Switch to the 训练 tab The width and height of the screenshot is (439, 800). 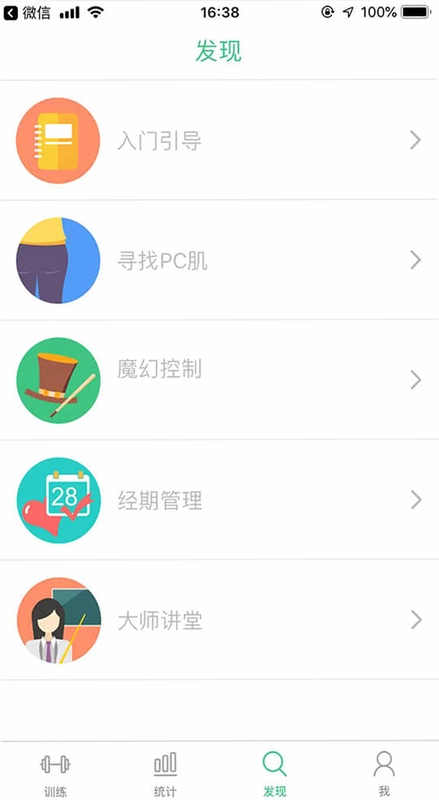(x=55, y=771)
